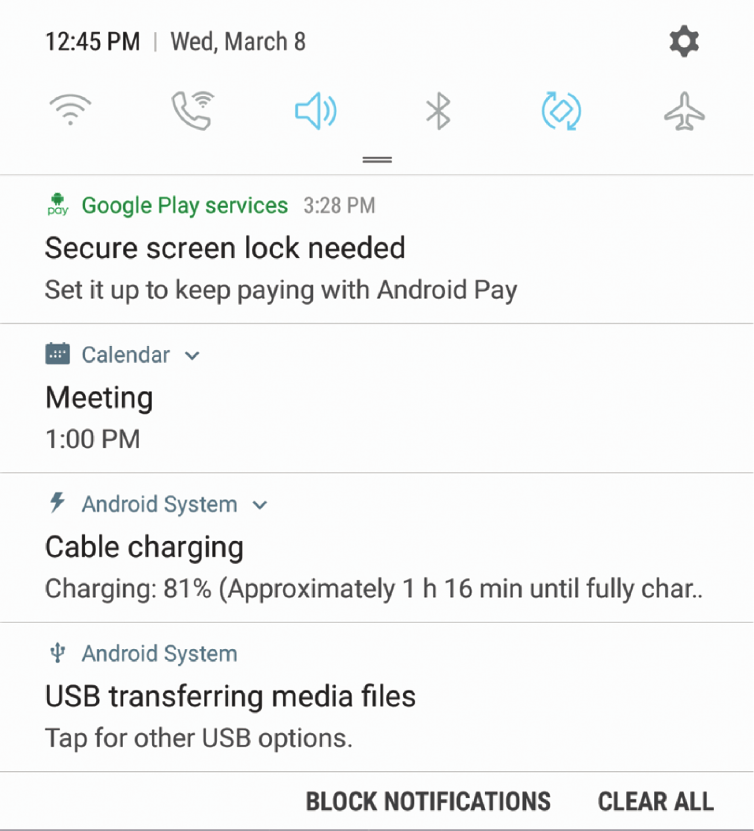Toggle the Wi-Fi quick setting
754x831 pixels.
coord(69,110)
